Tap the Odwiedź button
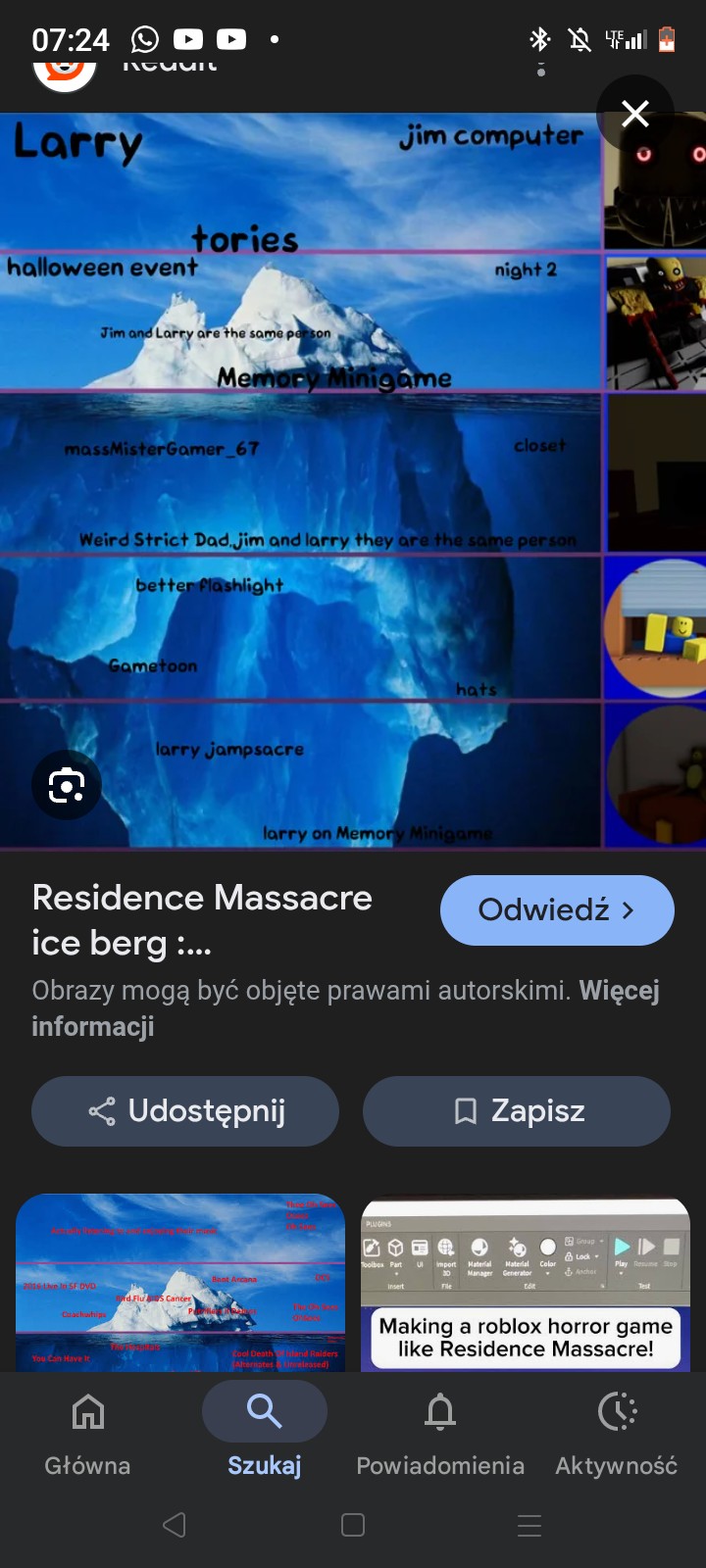The height and width of the screenshot is (1568, 706). click(557, 910)
